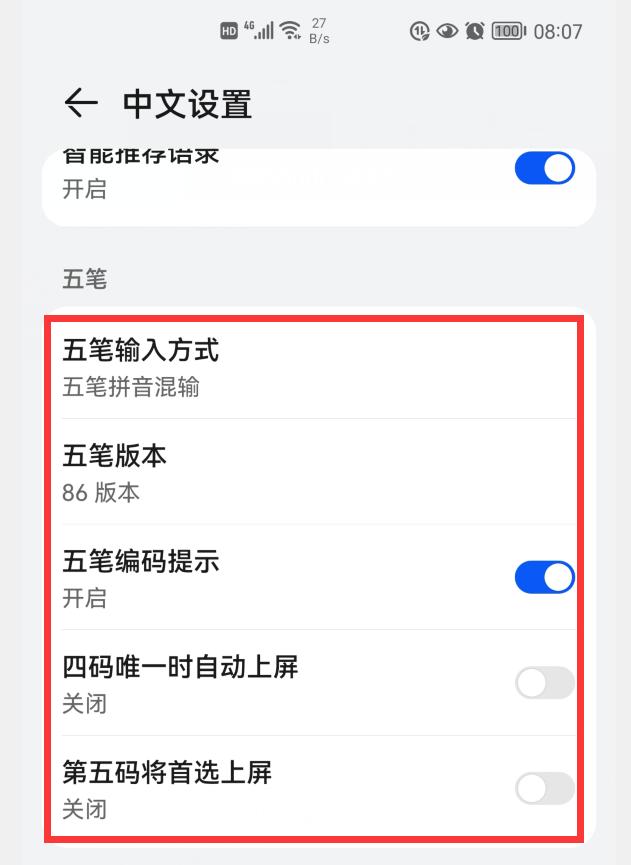The width and height of the screenshot is (631, 865).
Task: Disable 五笔编码提示 toggle
Action: pyautogui.click(x=544, y=577)
